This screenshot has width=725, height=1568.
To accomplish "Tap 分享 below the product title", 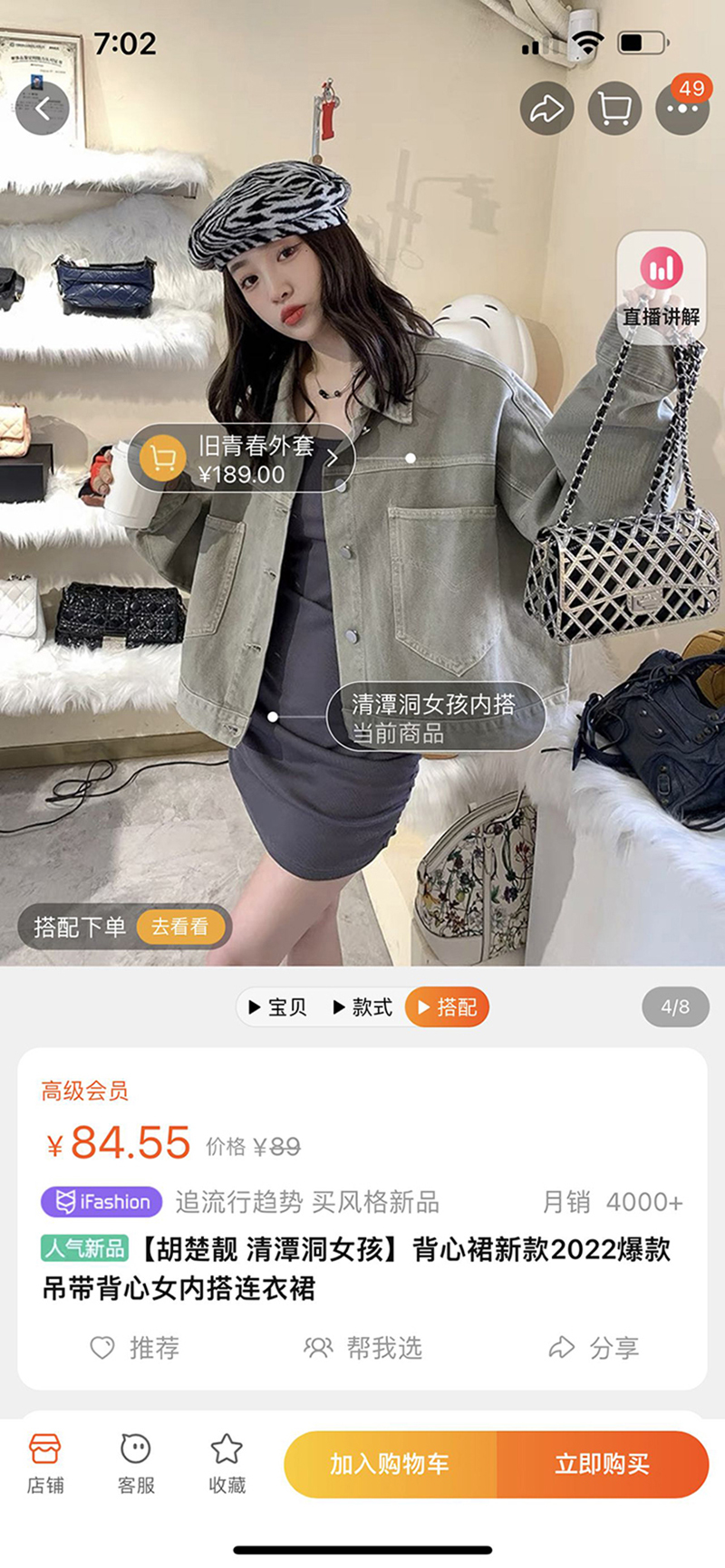I will click(x=594, y=1348).
